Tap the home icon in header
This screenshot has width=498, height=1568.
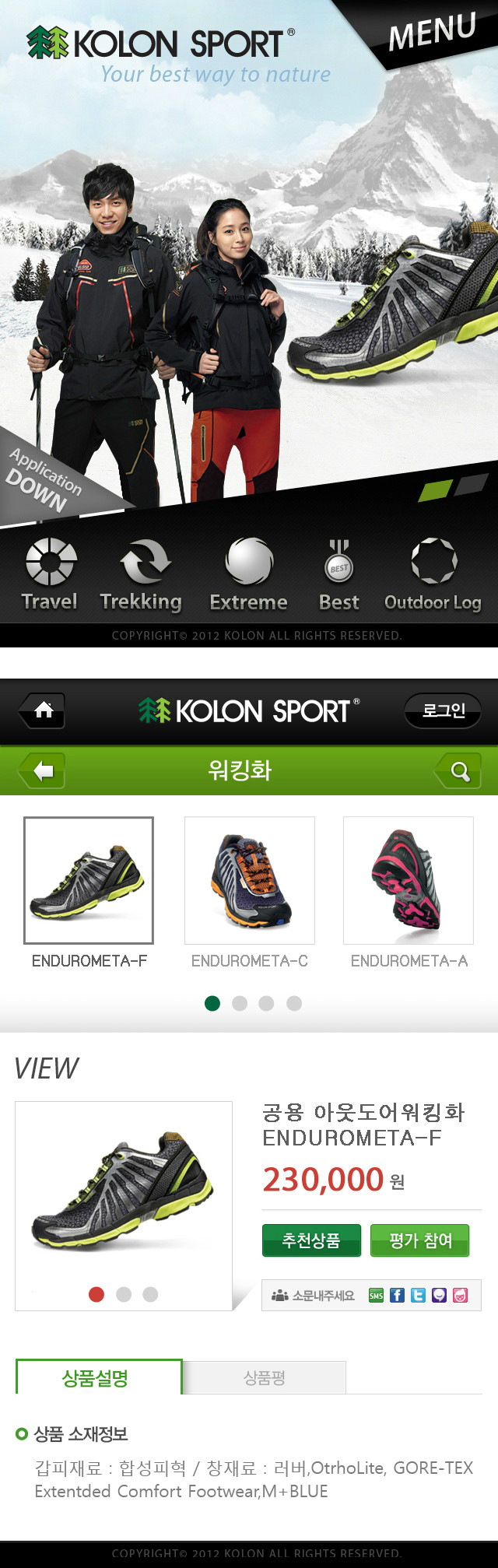coord(44,710)
